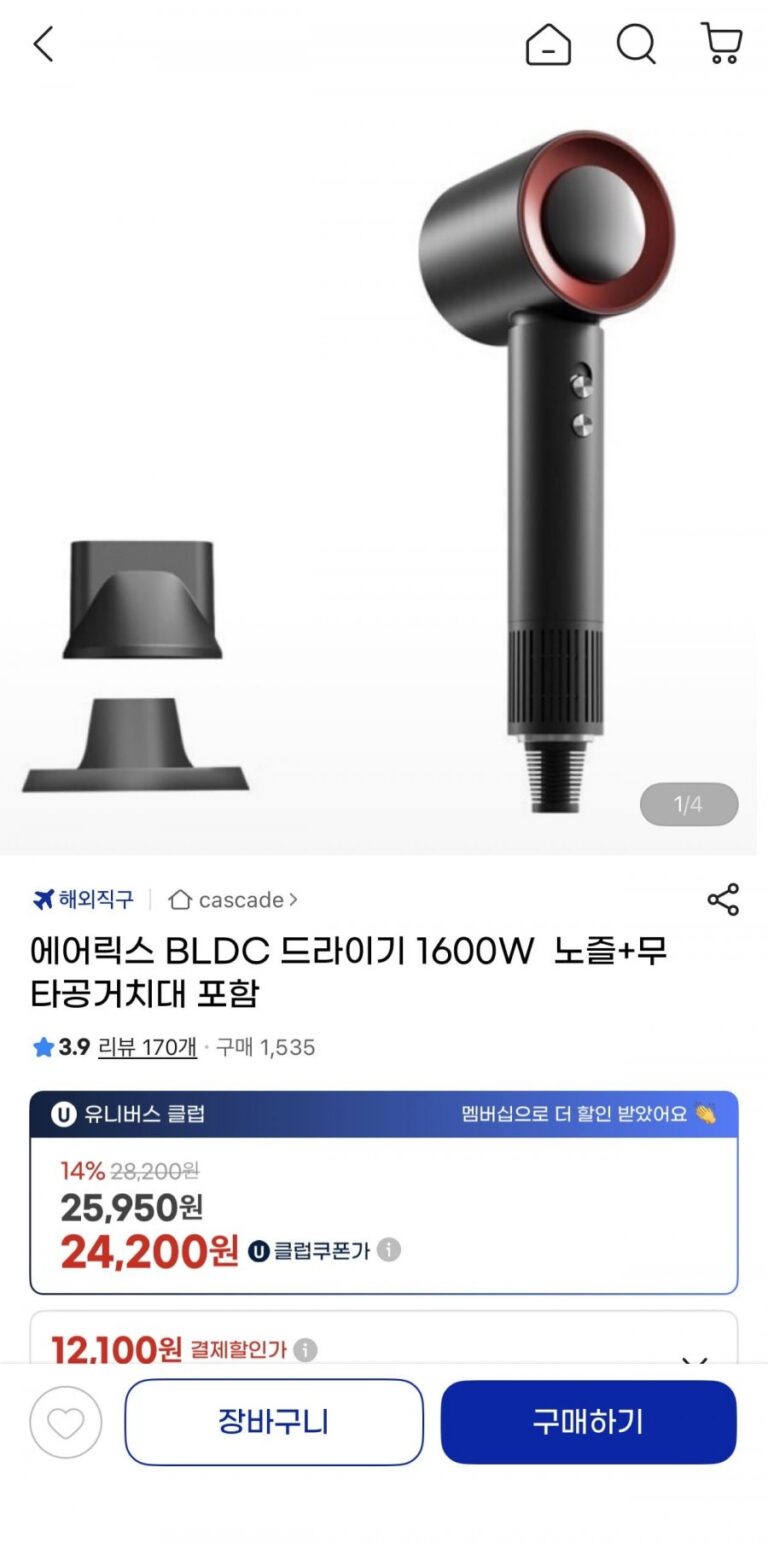Open the home icon in the top bar

548,44
